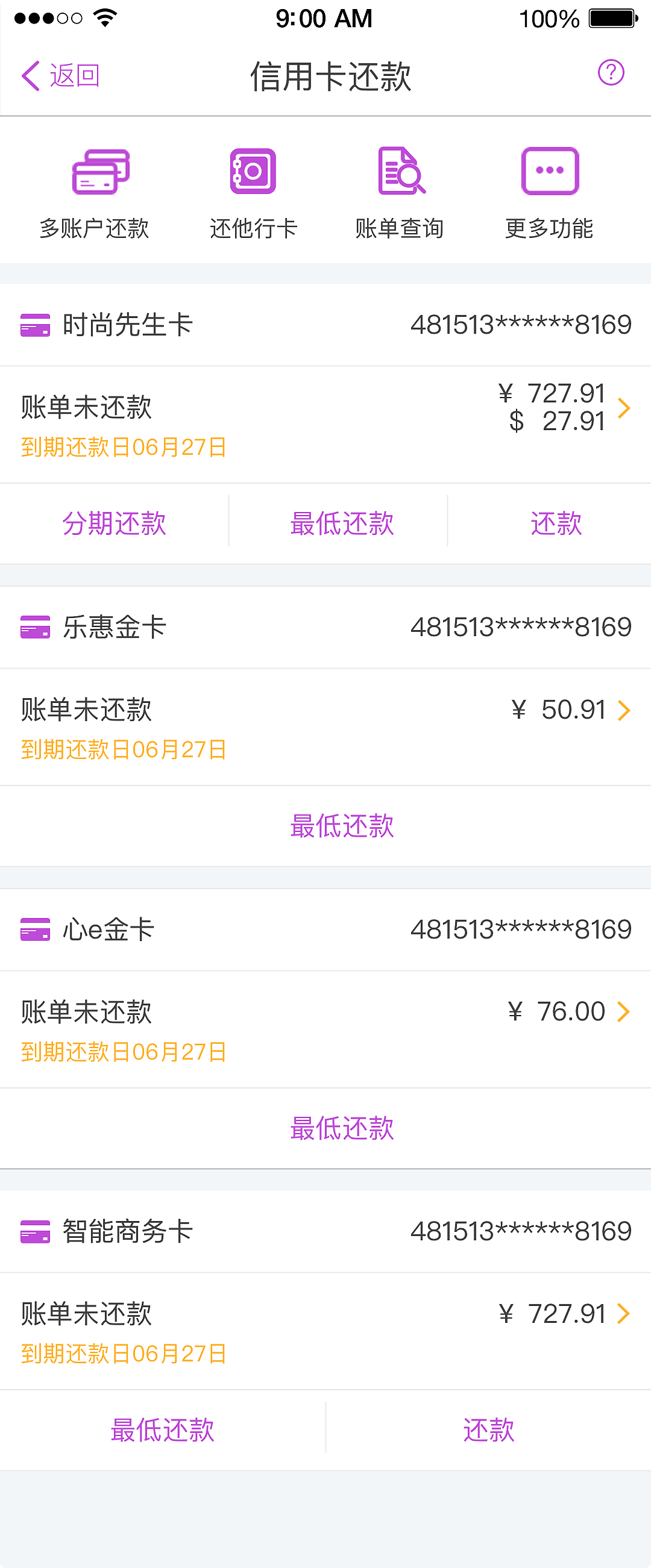The height and width of the screenshot is (1568, 651).
Task: Choose 分期还款 installment repayment
Action: click(x=115, y=522)
